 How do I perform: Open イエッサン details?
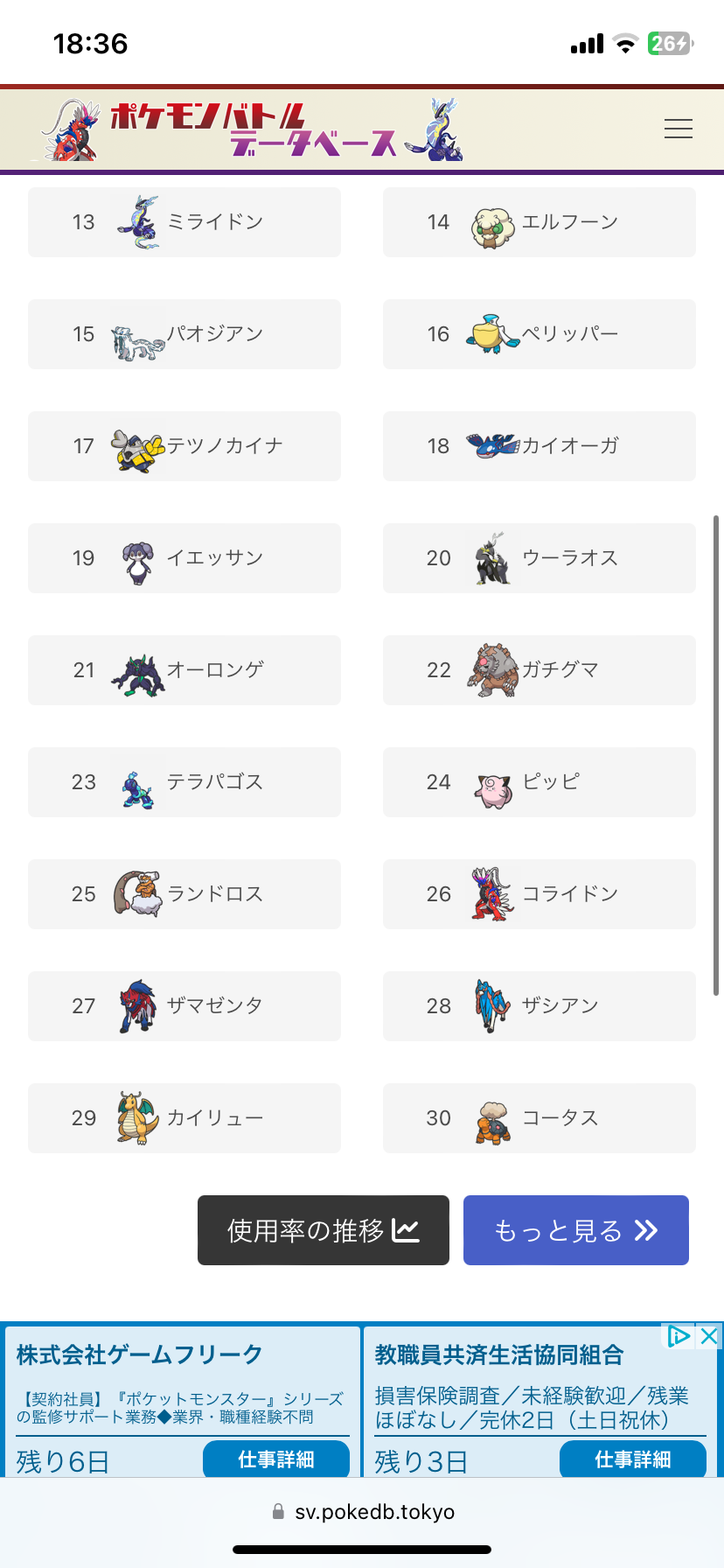click(184, 558)
